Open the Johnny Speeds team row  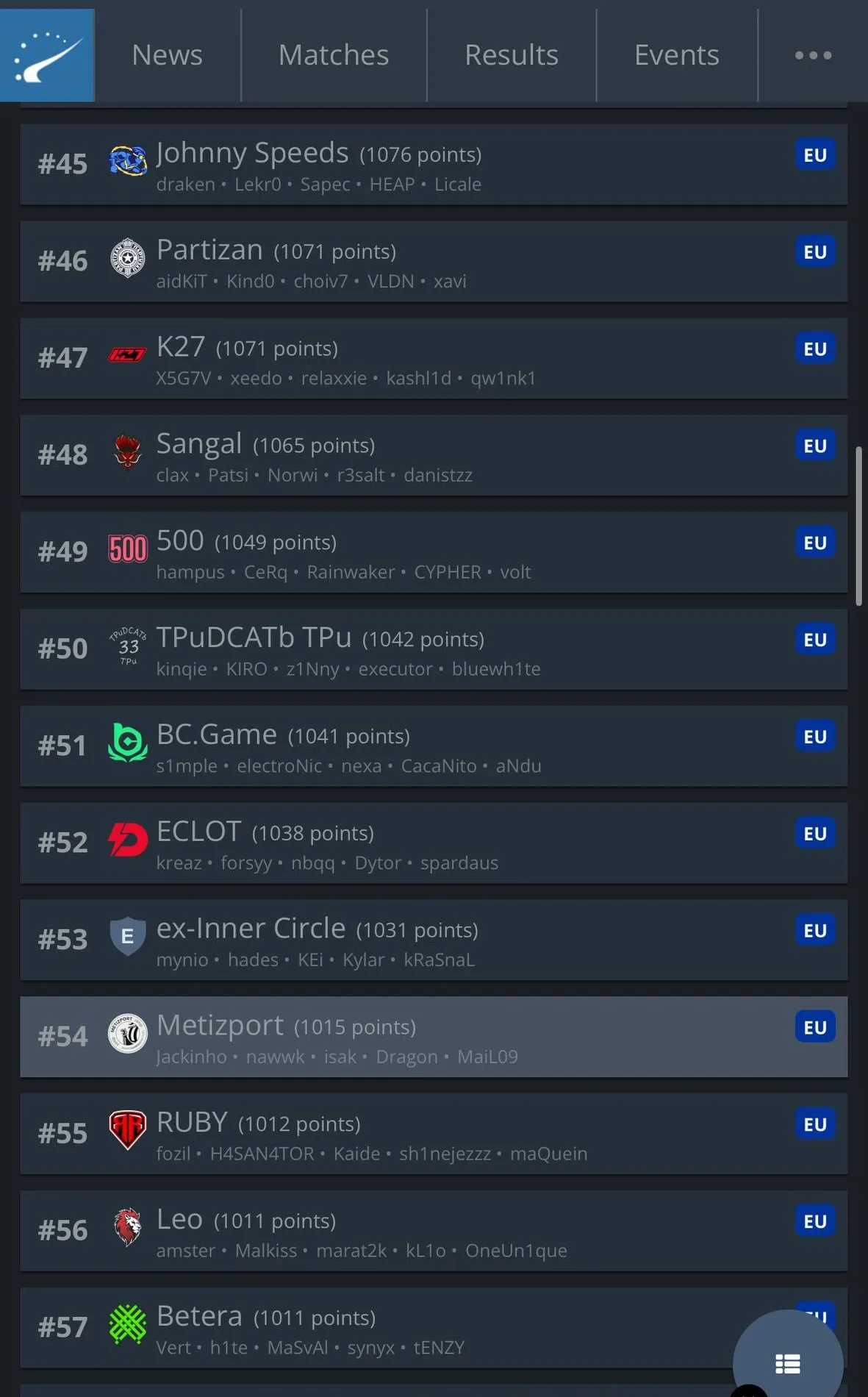(434, 165)
